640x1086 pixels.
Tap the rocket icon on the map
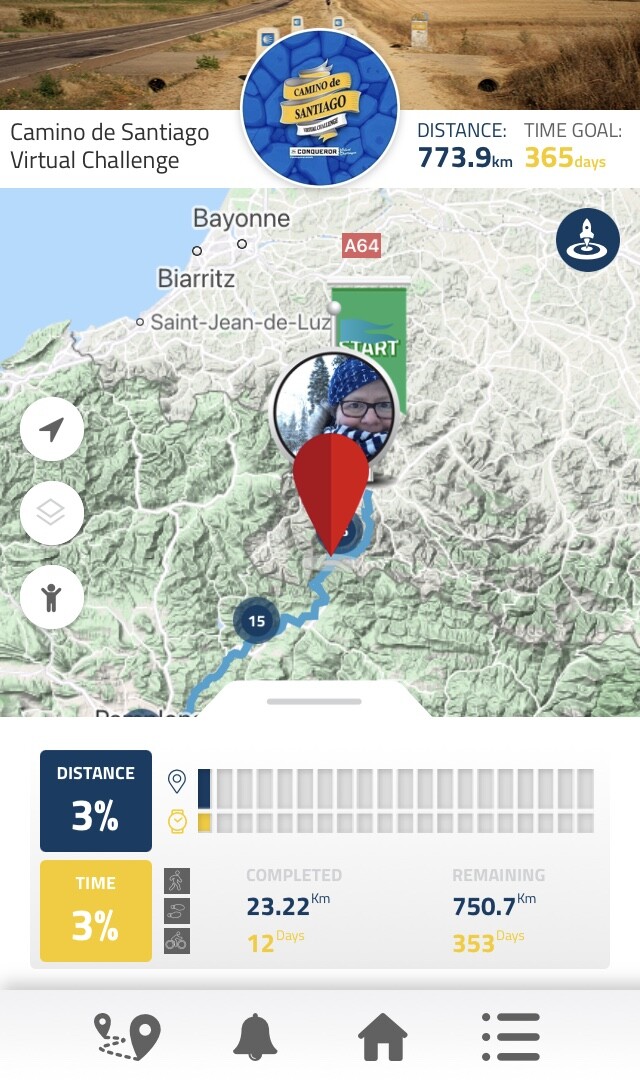click(x=588, y=240)
